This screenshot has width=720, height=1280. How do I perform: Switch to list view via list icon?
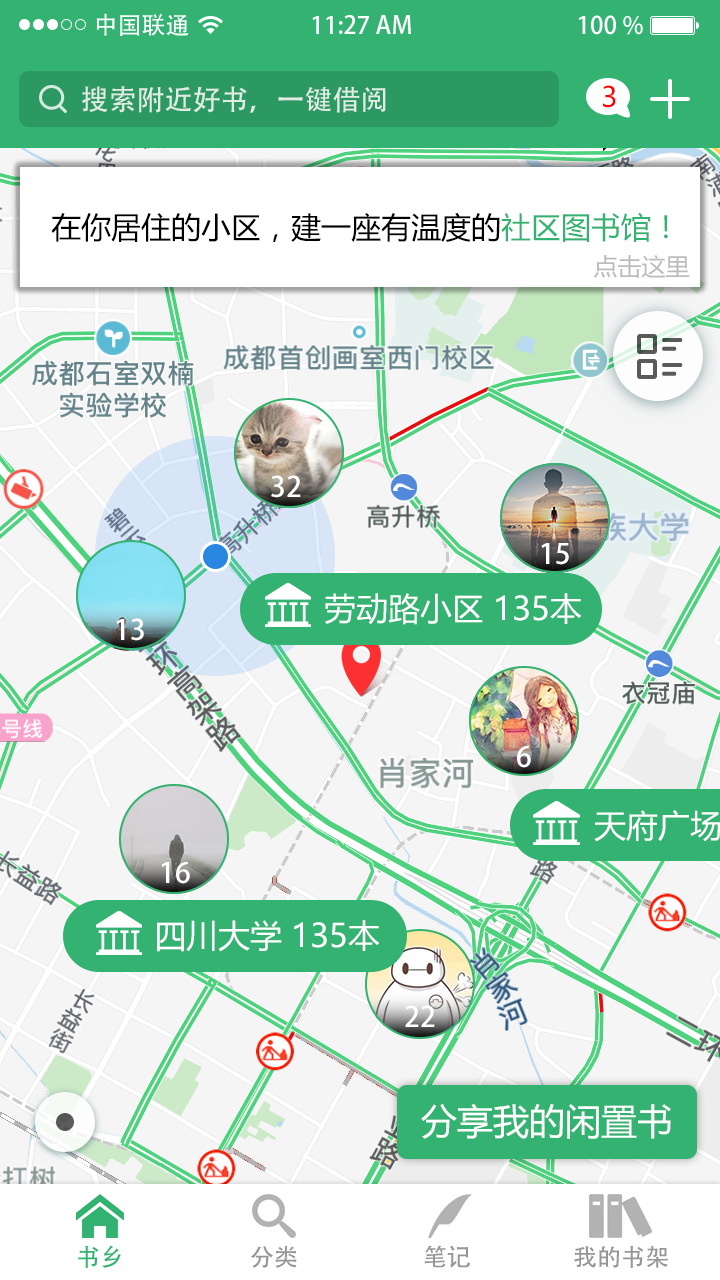(658, 357)
